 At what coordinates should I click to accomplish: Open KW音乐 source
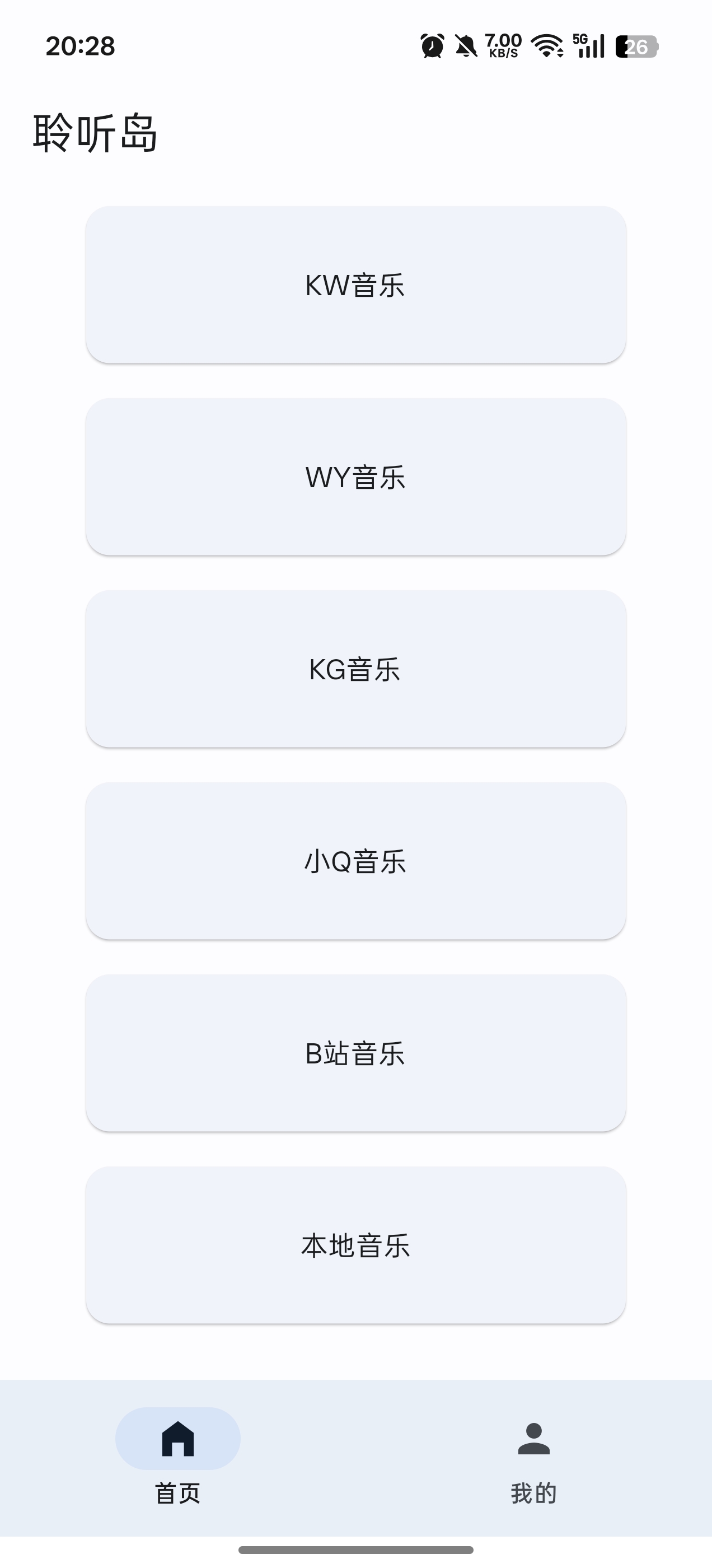point(356,286)
